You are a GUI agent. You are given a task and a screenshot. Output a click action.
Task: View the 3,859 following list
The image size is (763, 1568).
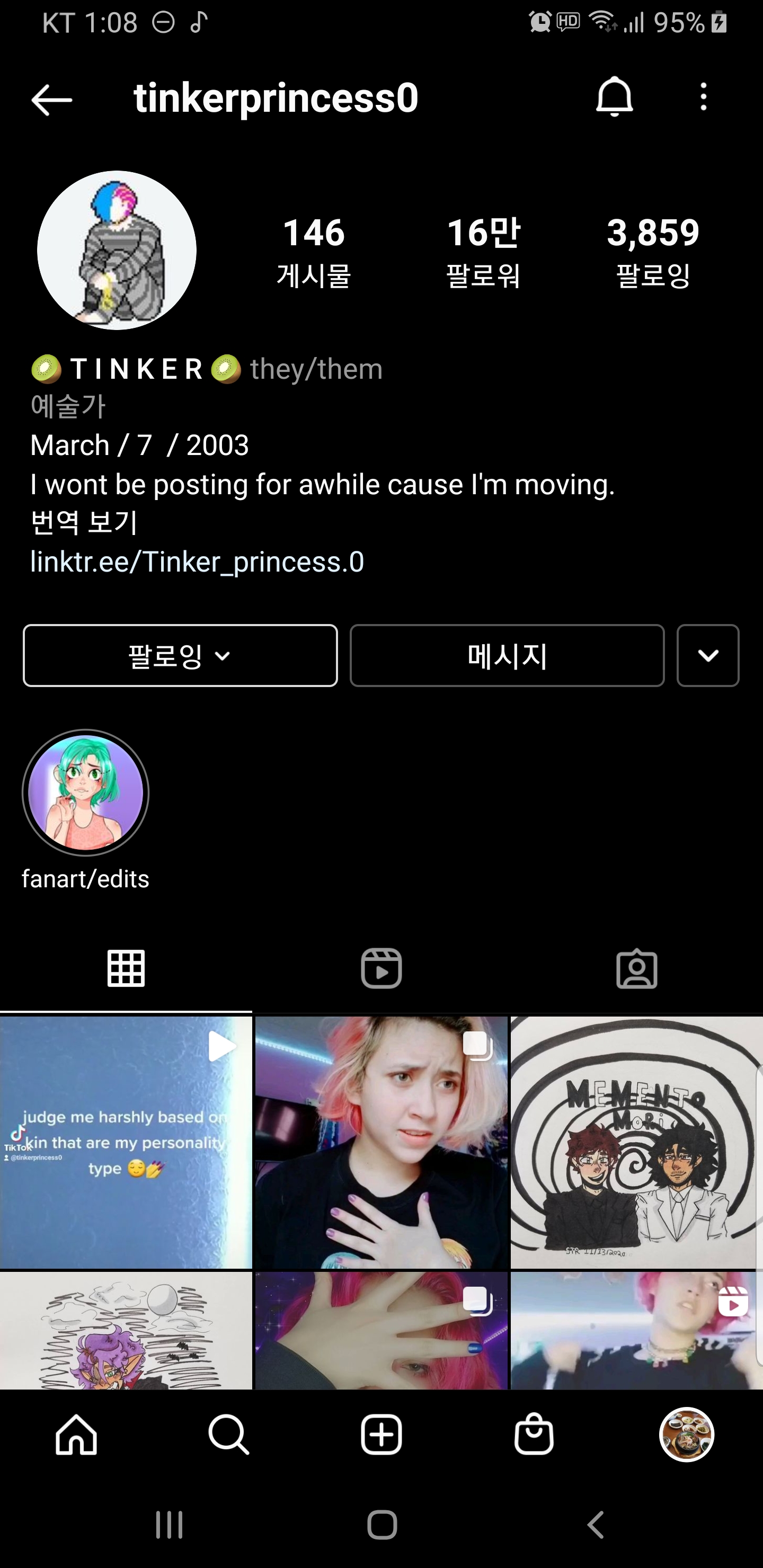tap(653, 251)
